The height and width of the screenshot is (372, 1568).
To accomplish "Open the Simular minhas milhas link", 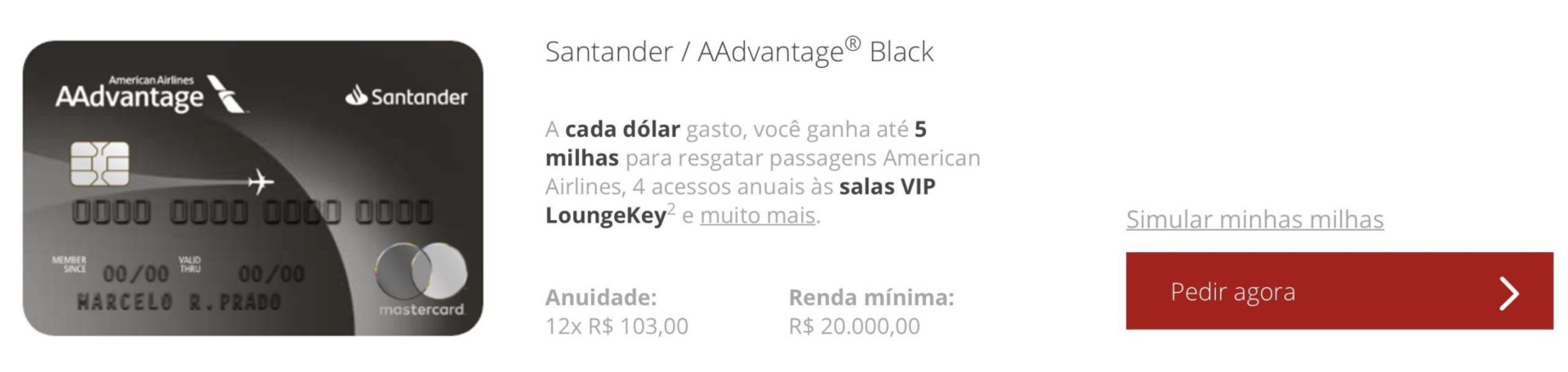I will tap(1254, 219).
